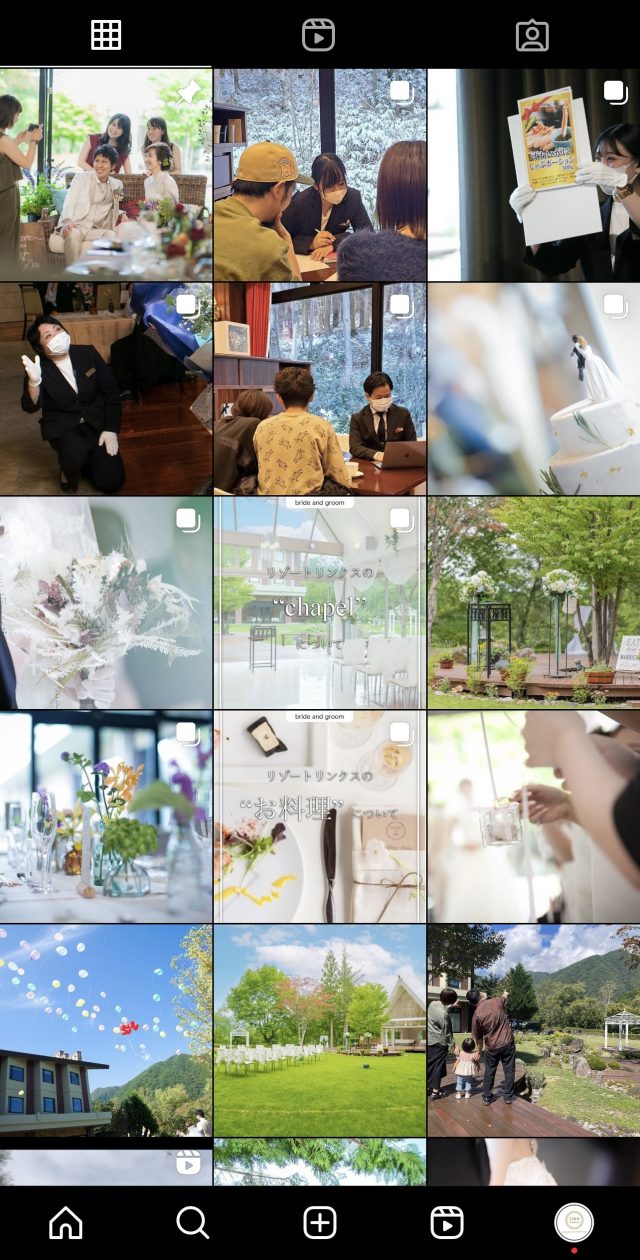
Task: Create a new post
Action: [320, 1222]
